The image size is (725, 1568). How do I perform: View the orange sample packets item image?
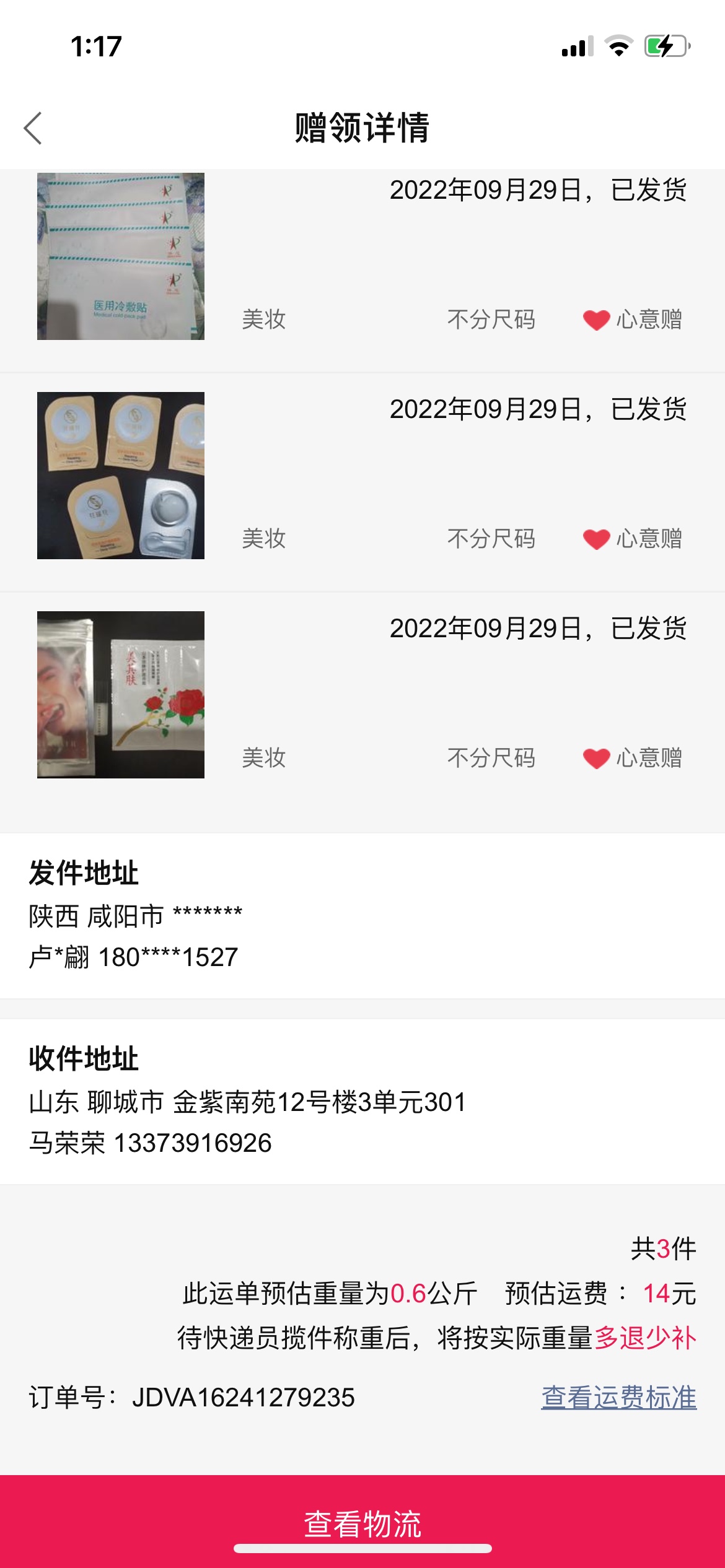click(x=121, y=476)
